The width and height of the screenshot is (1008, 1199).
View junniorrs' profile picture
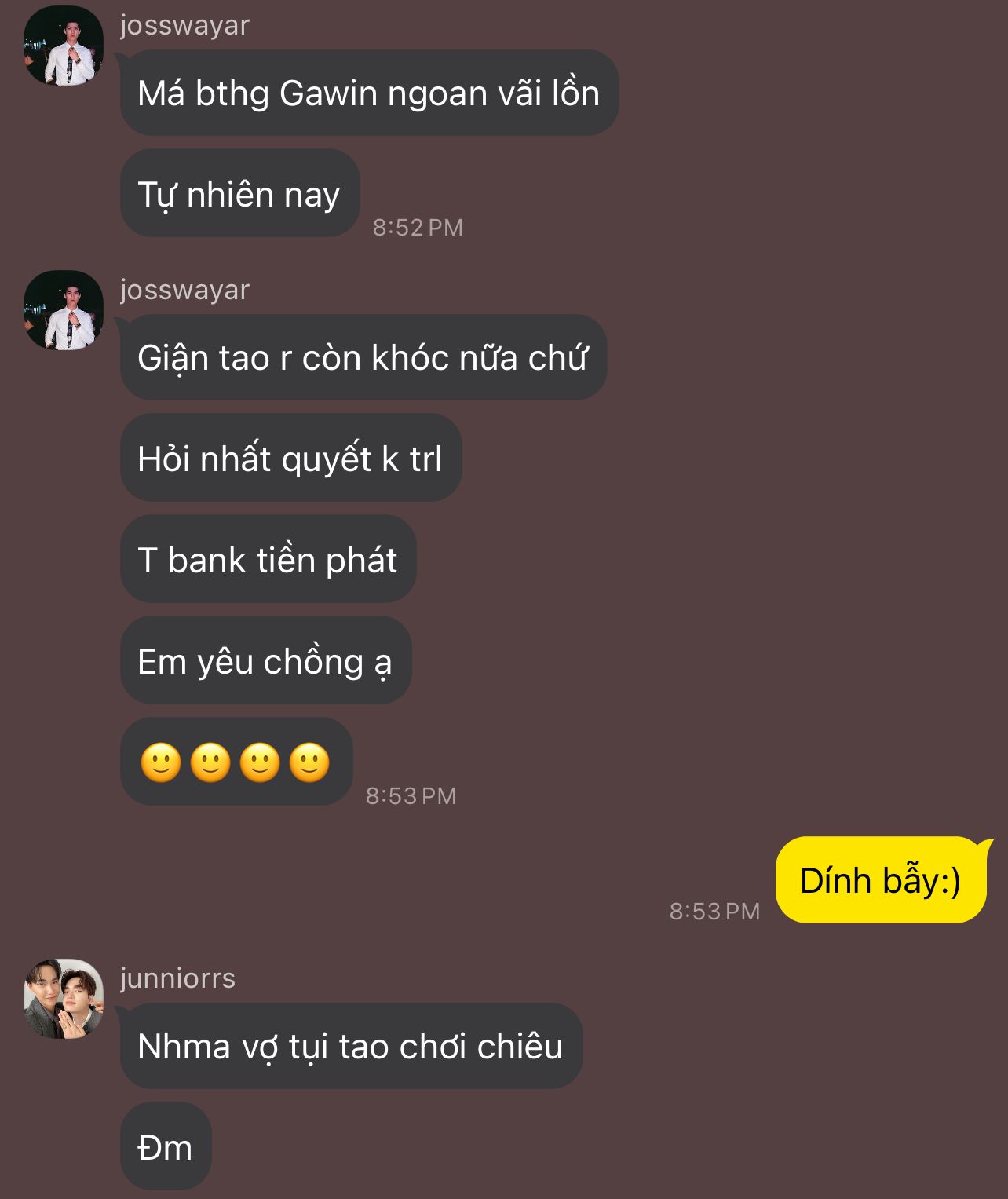(63, 999)
